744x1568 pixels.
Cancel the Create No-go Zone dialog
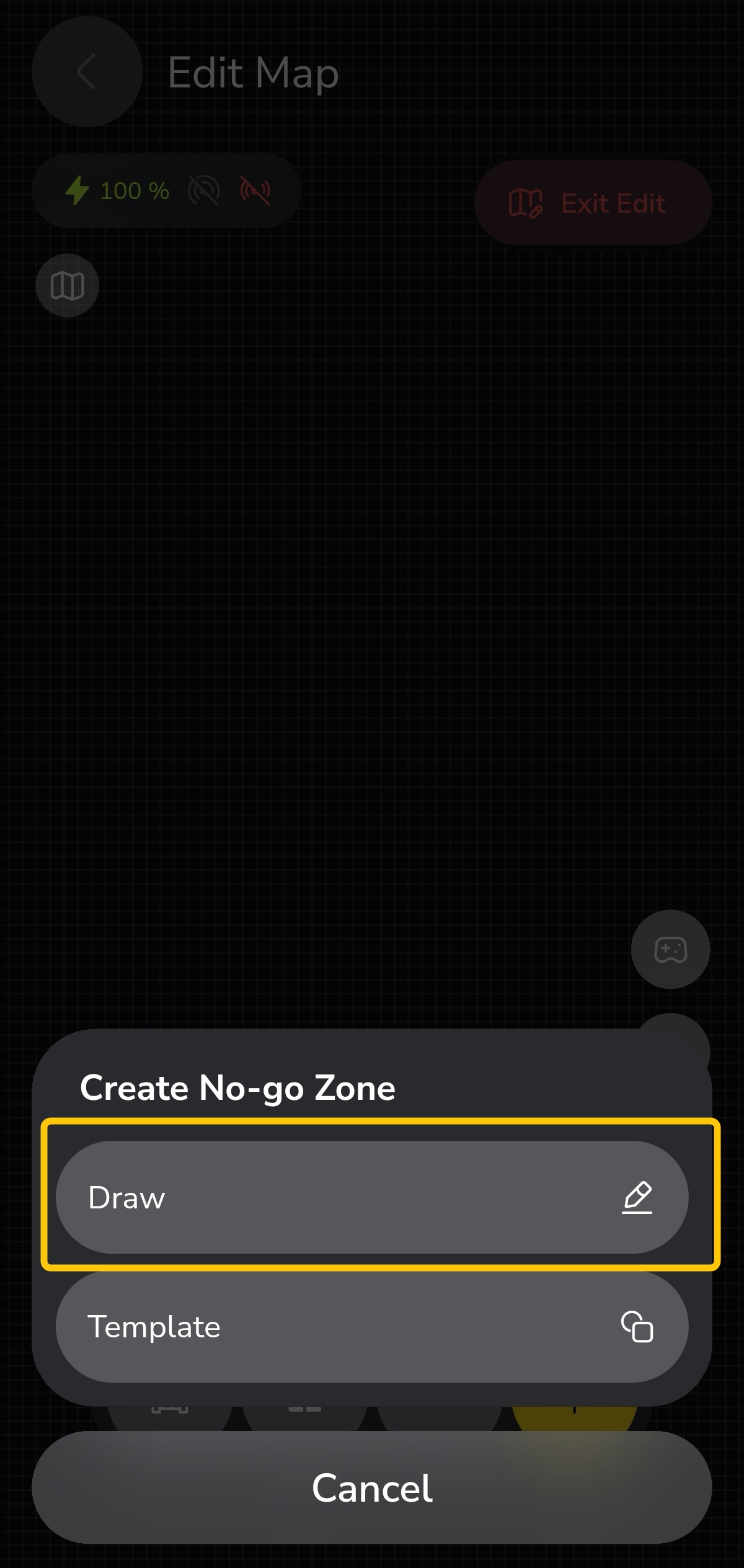(x=372, y=1487)
